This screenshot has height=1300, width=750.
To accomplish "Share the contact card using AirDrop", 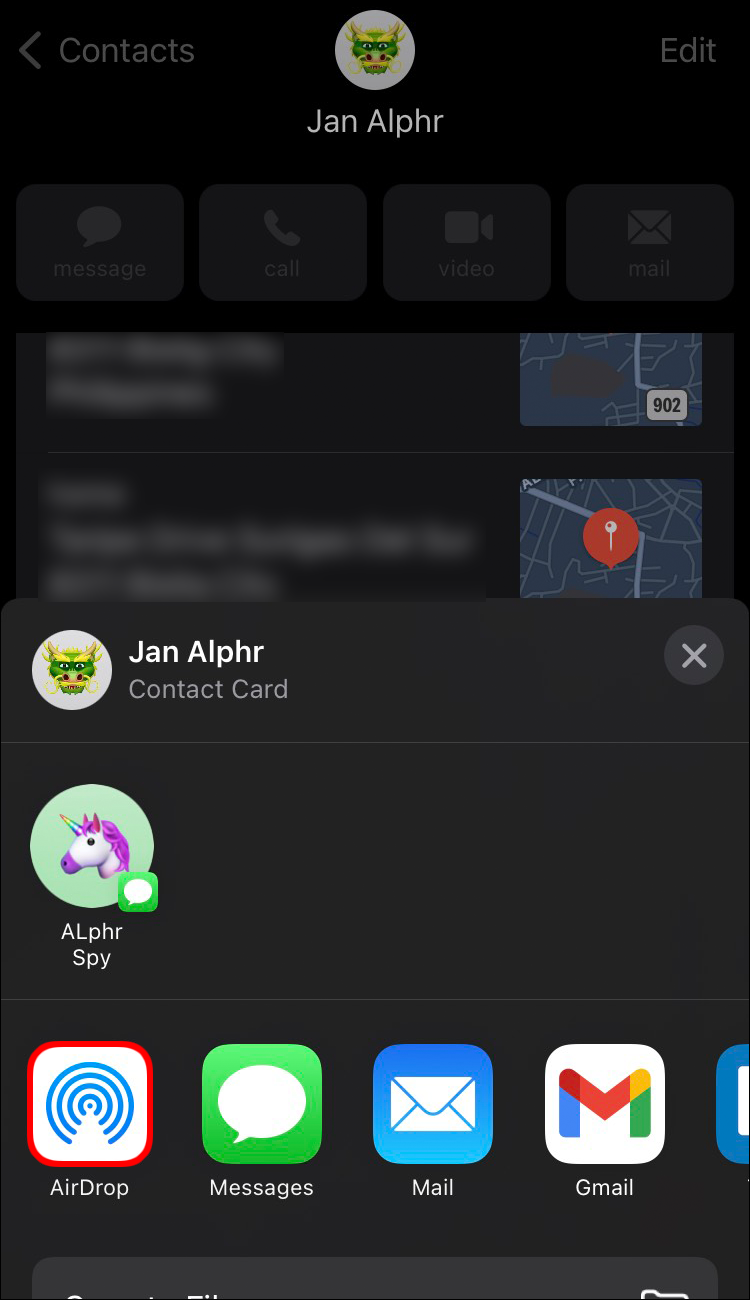I will (90, 1104).
